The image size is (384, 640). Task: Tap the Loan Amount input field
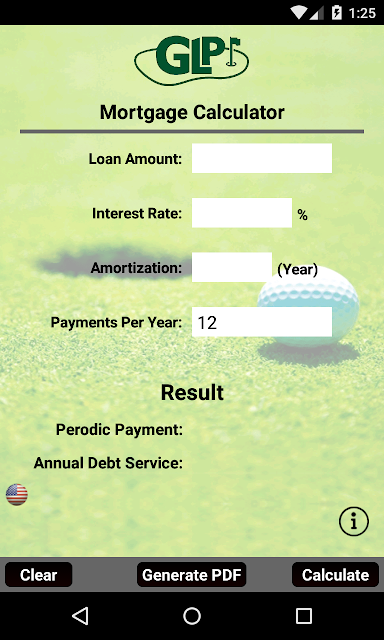pyautogui.click(x=262, y=158)
